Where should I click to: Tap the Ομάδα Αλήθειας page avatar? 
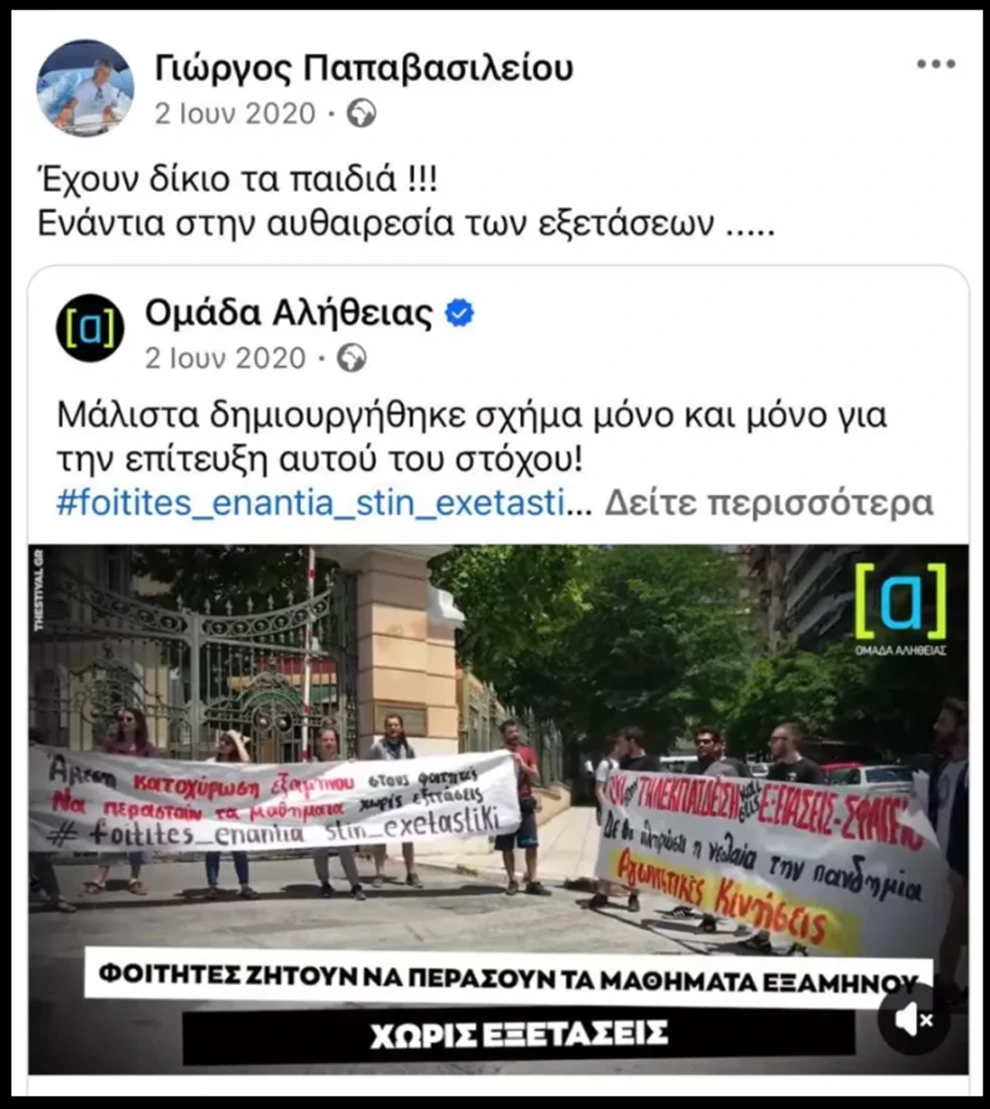point(90,328)
